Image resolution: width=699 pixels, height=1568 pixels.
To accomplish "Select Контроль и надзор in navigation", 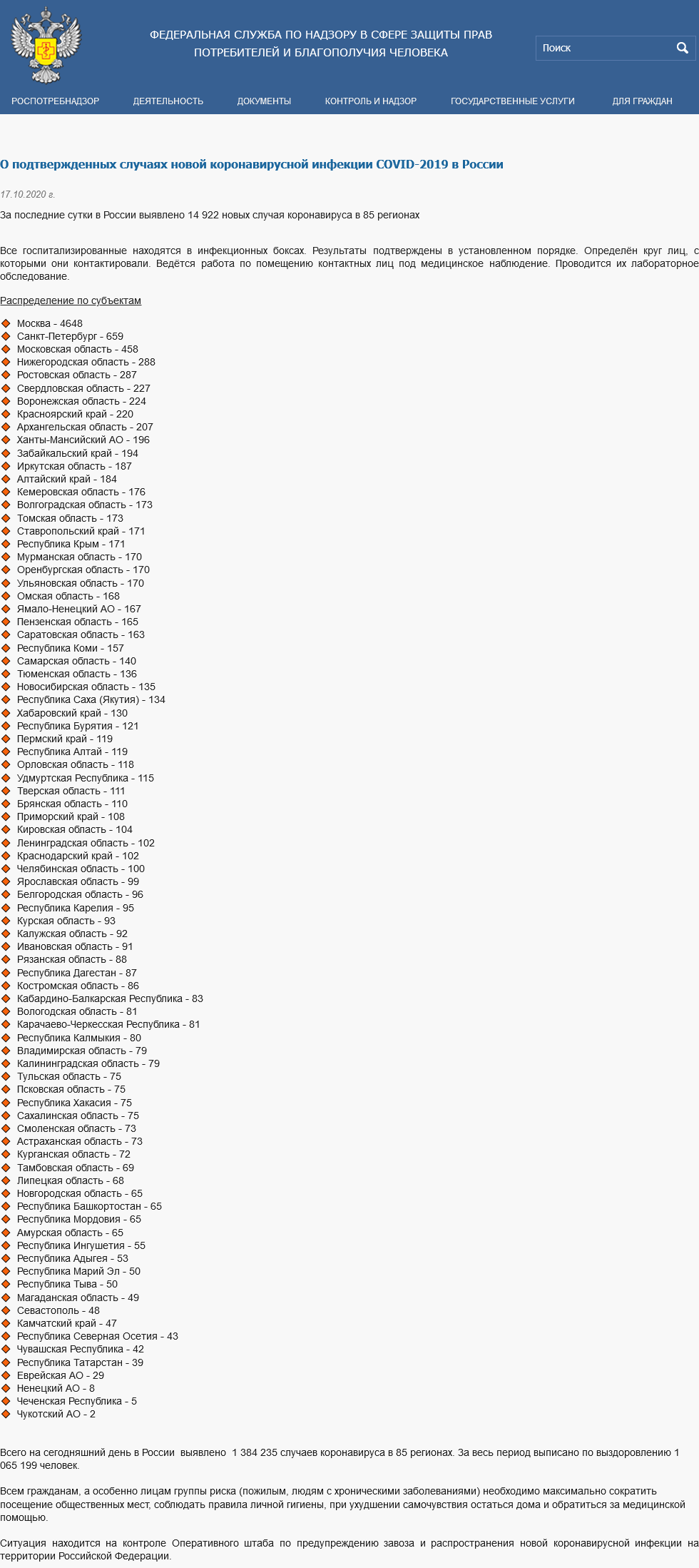I will coord(370,101).
